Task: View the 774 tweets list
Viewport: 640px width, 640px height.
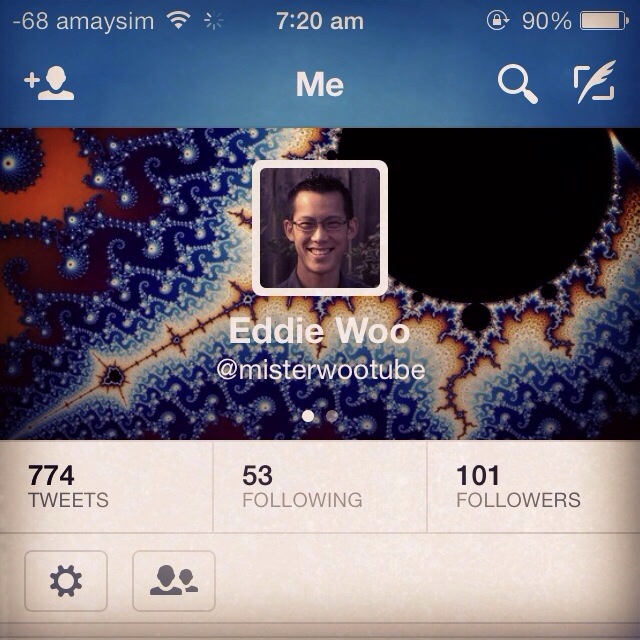Action: tap(106, 487)
